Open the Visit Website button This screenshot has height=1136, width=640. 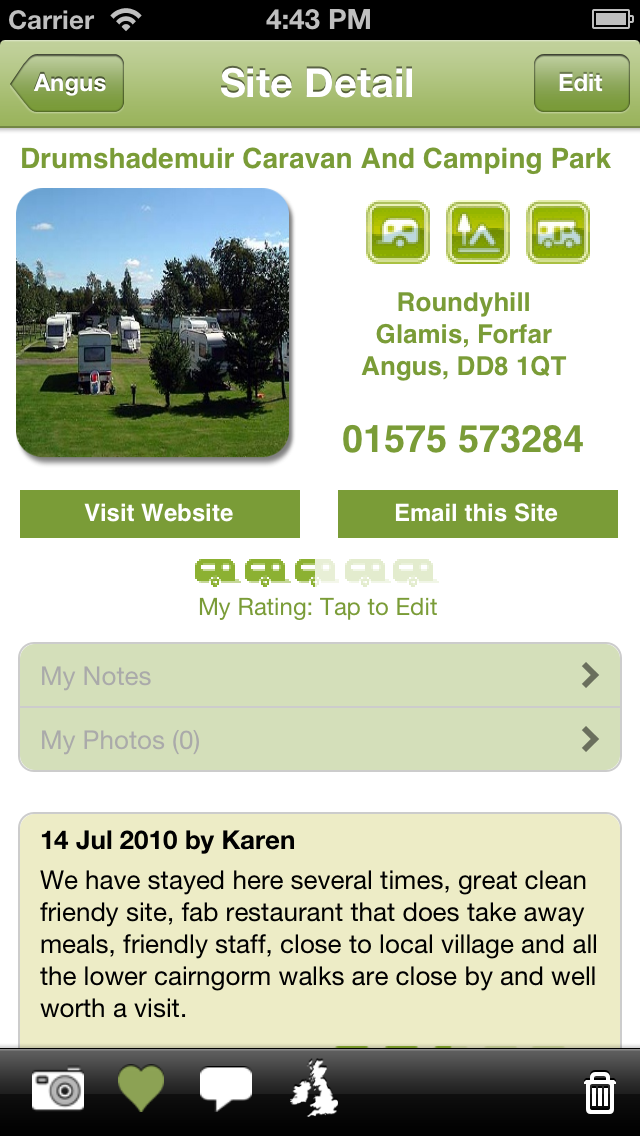click(x=159, y=513)
